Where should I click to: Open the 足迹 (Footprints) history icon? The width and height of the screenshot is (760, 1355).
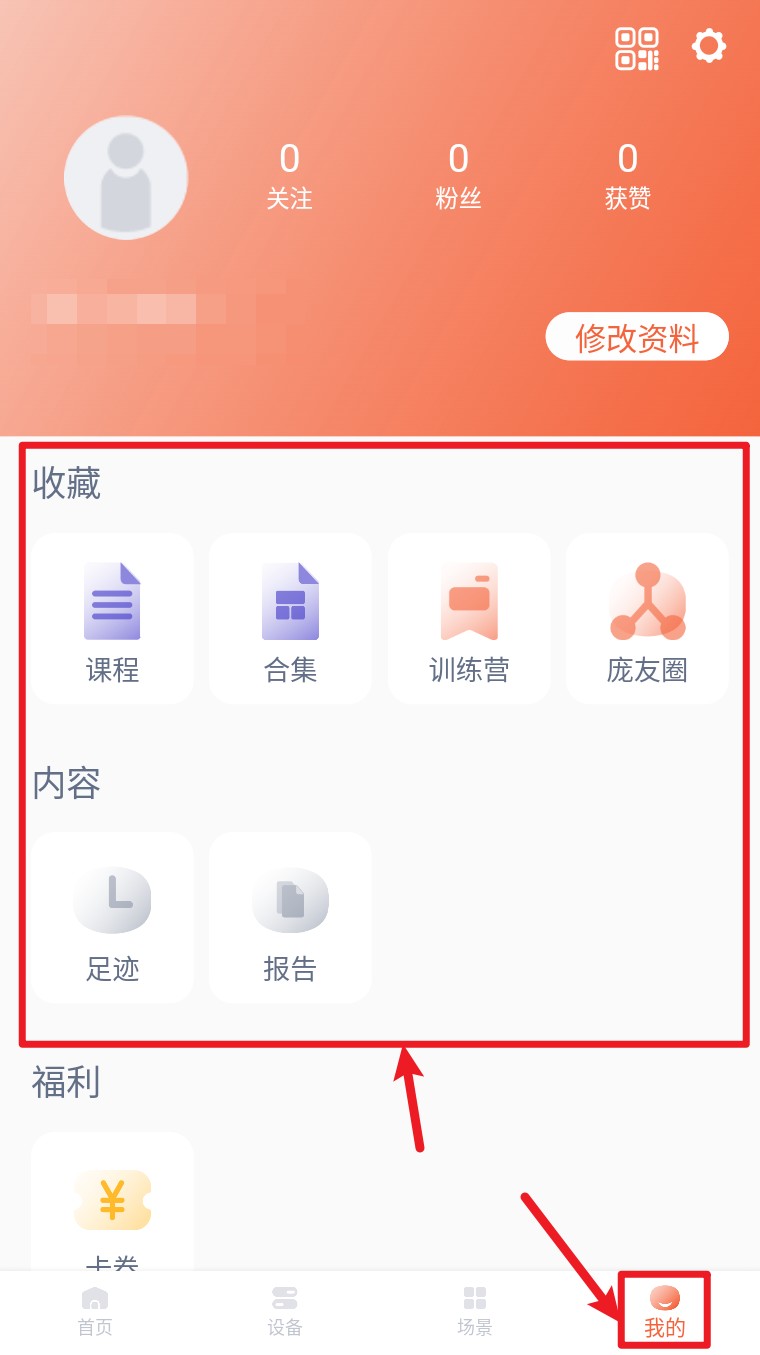coord(111,916)
